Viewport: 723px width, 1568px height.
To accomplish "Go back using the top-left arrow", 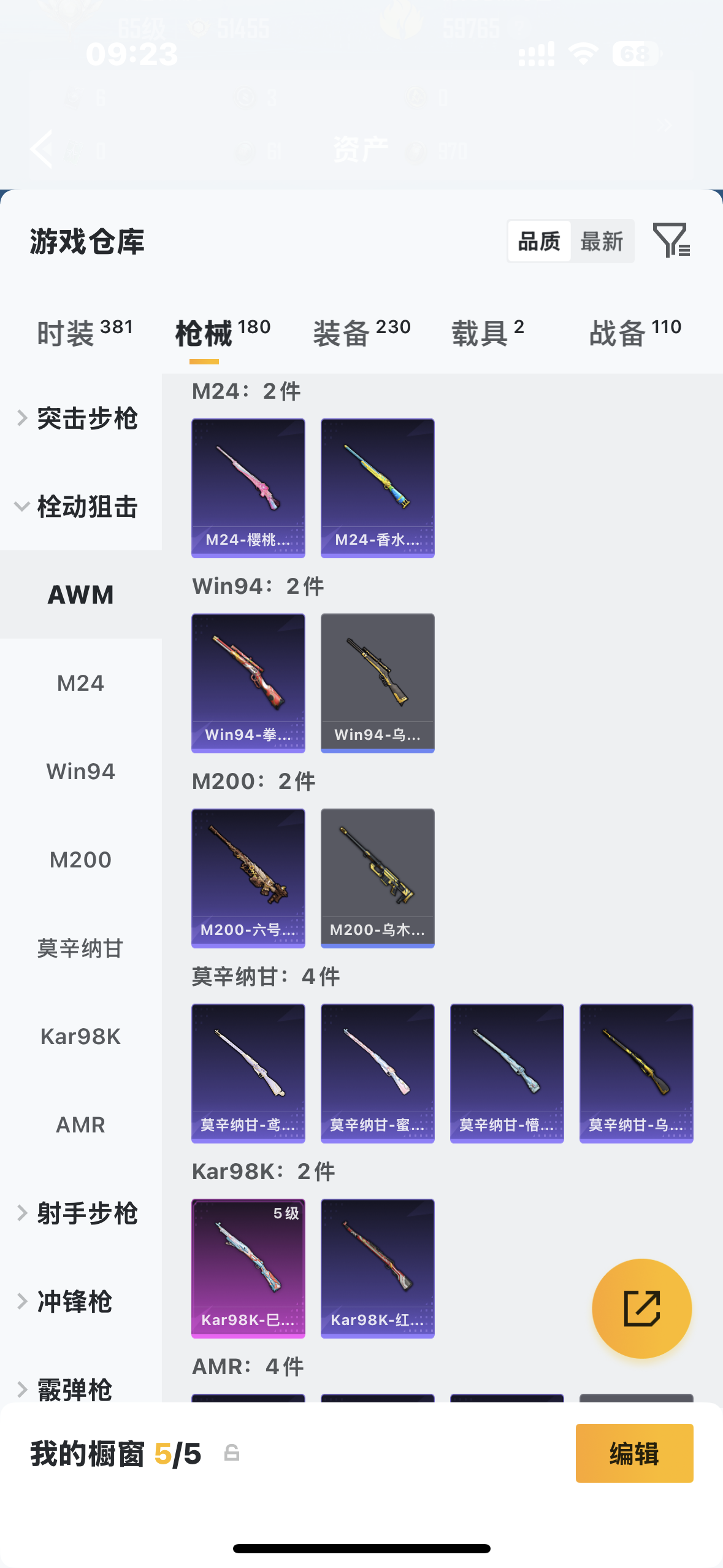I will tap(40, 149).
